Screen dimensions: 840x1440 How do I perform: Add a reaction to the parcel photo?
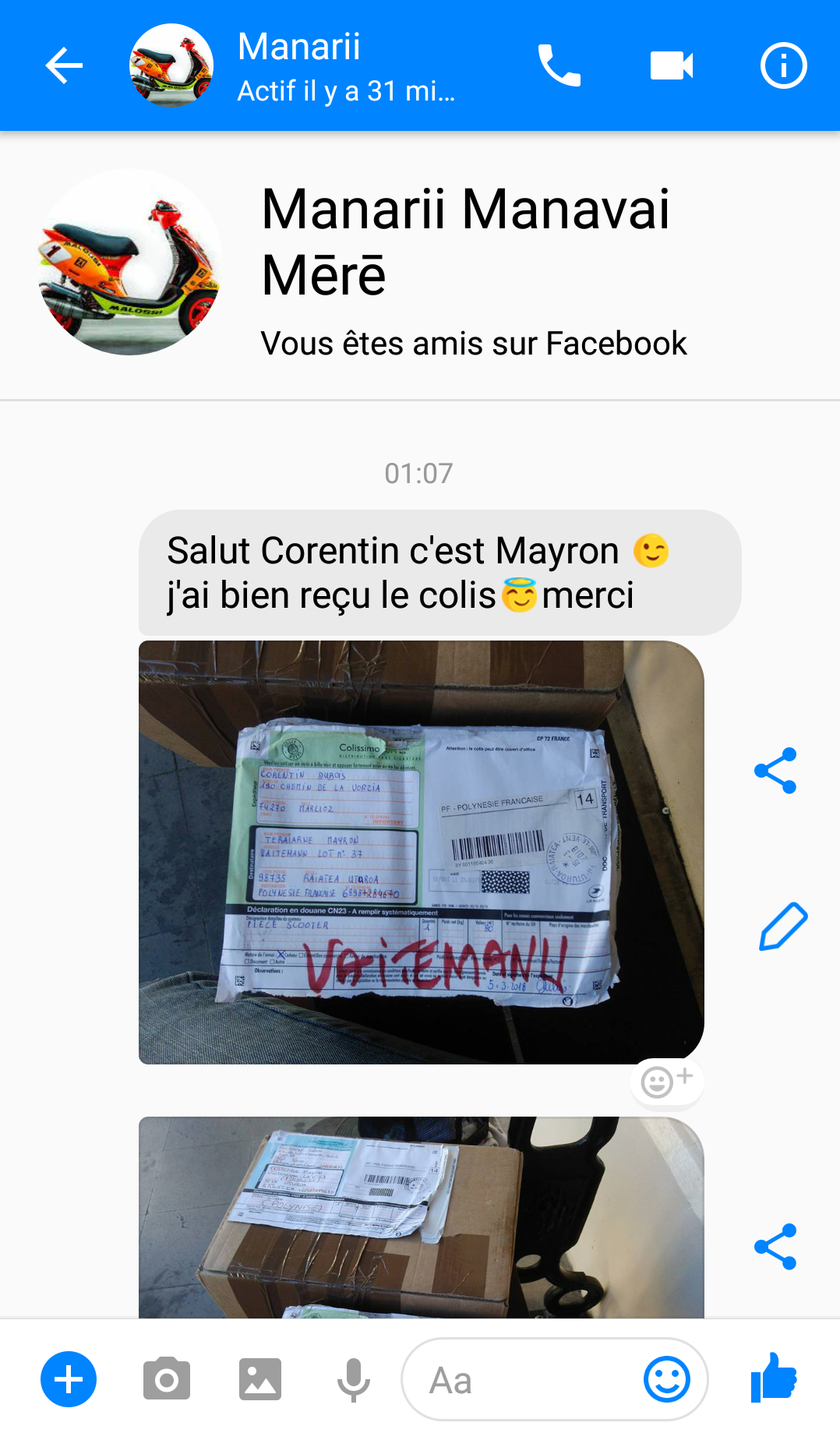click(666, 1082)
